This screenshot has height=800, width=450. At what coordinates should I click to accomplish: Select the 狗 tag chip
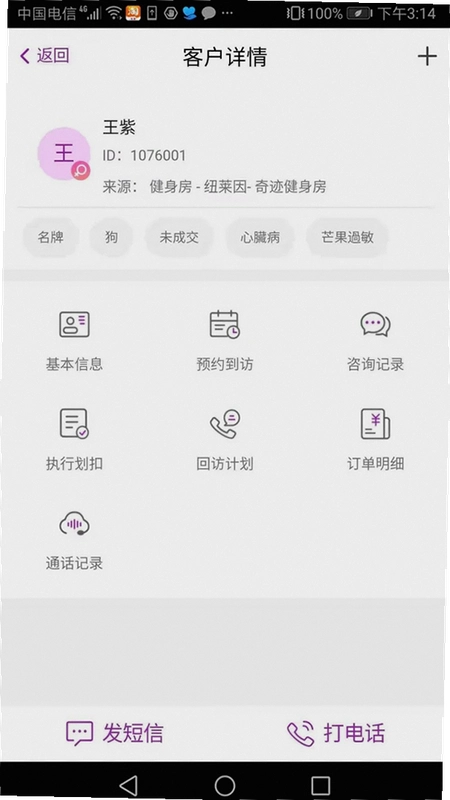pyautogui.click(x=111, y=237)
